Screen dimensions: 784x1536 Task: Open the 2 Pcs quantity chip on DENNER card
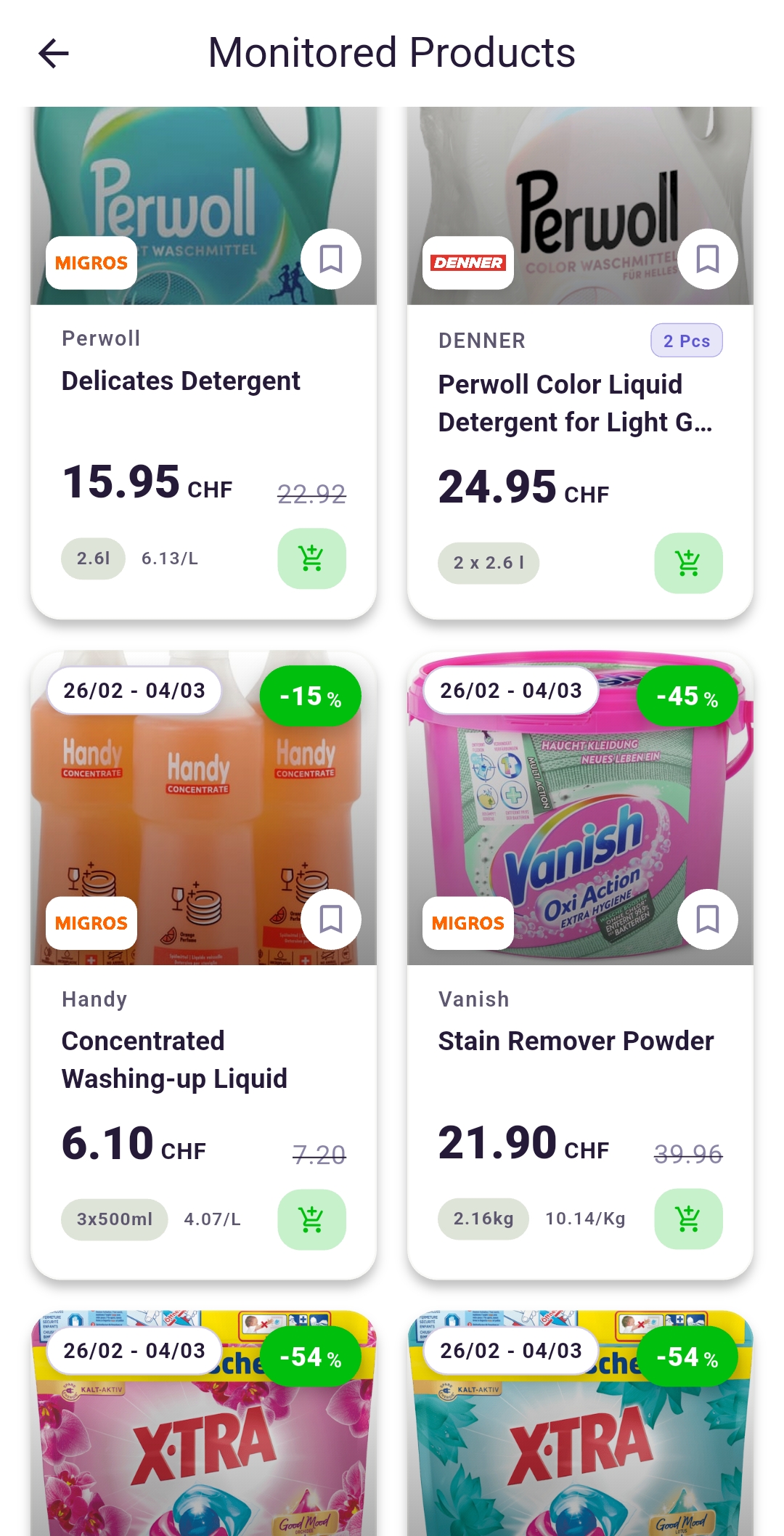[686, 340]
